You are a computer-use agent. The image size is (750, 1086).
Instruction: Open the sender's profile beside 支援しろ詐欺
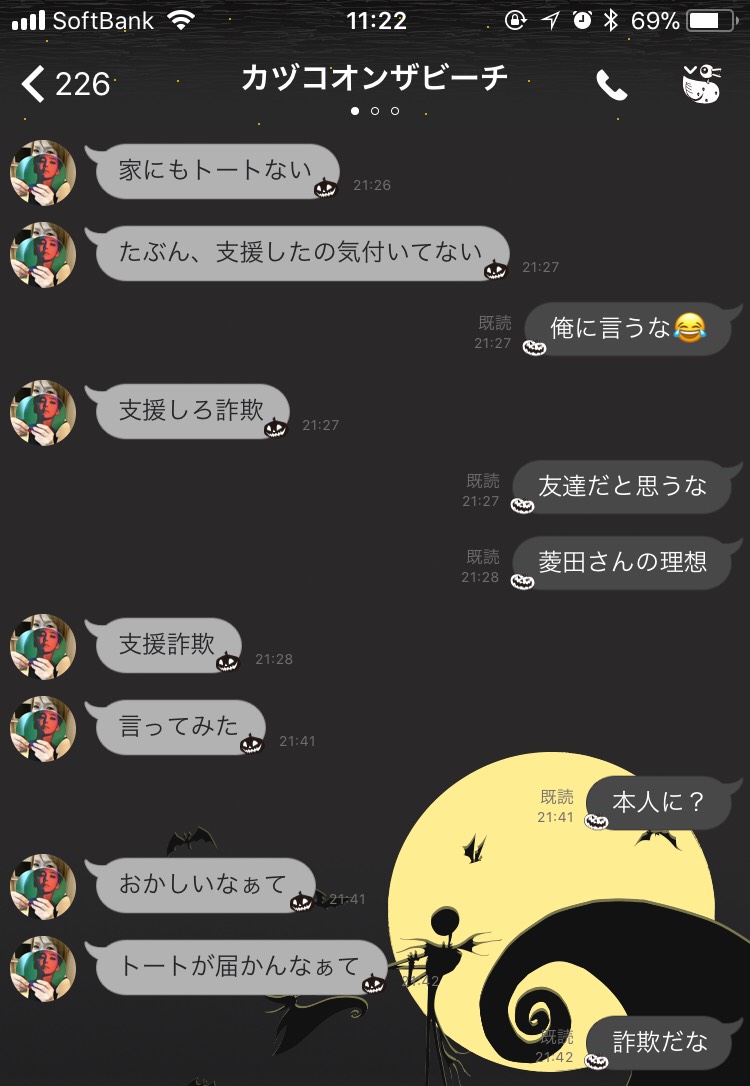43,412
